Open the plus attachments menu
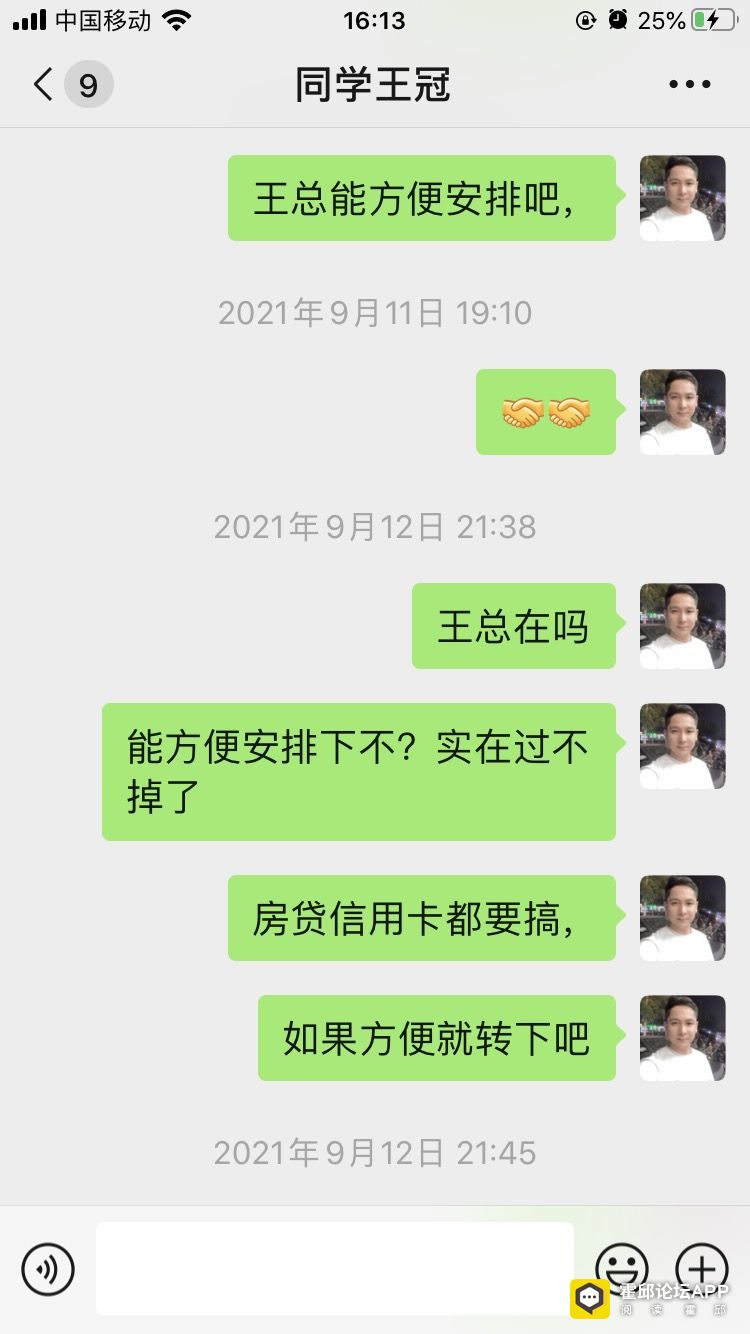The height and width of the screenshot is (1334, 750). 701,1267
